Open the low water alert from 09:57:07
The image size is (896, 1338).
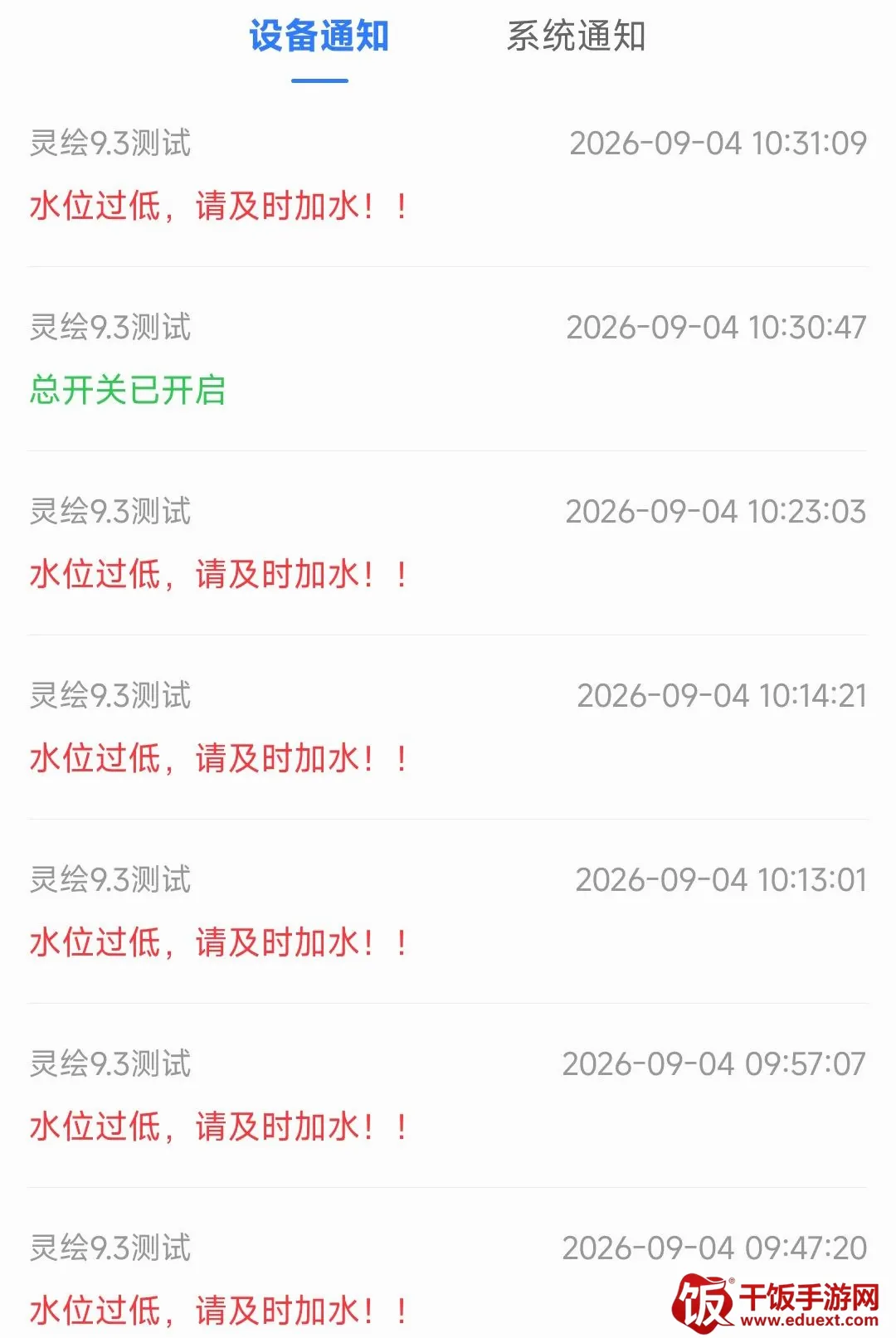point(448,1096)
